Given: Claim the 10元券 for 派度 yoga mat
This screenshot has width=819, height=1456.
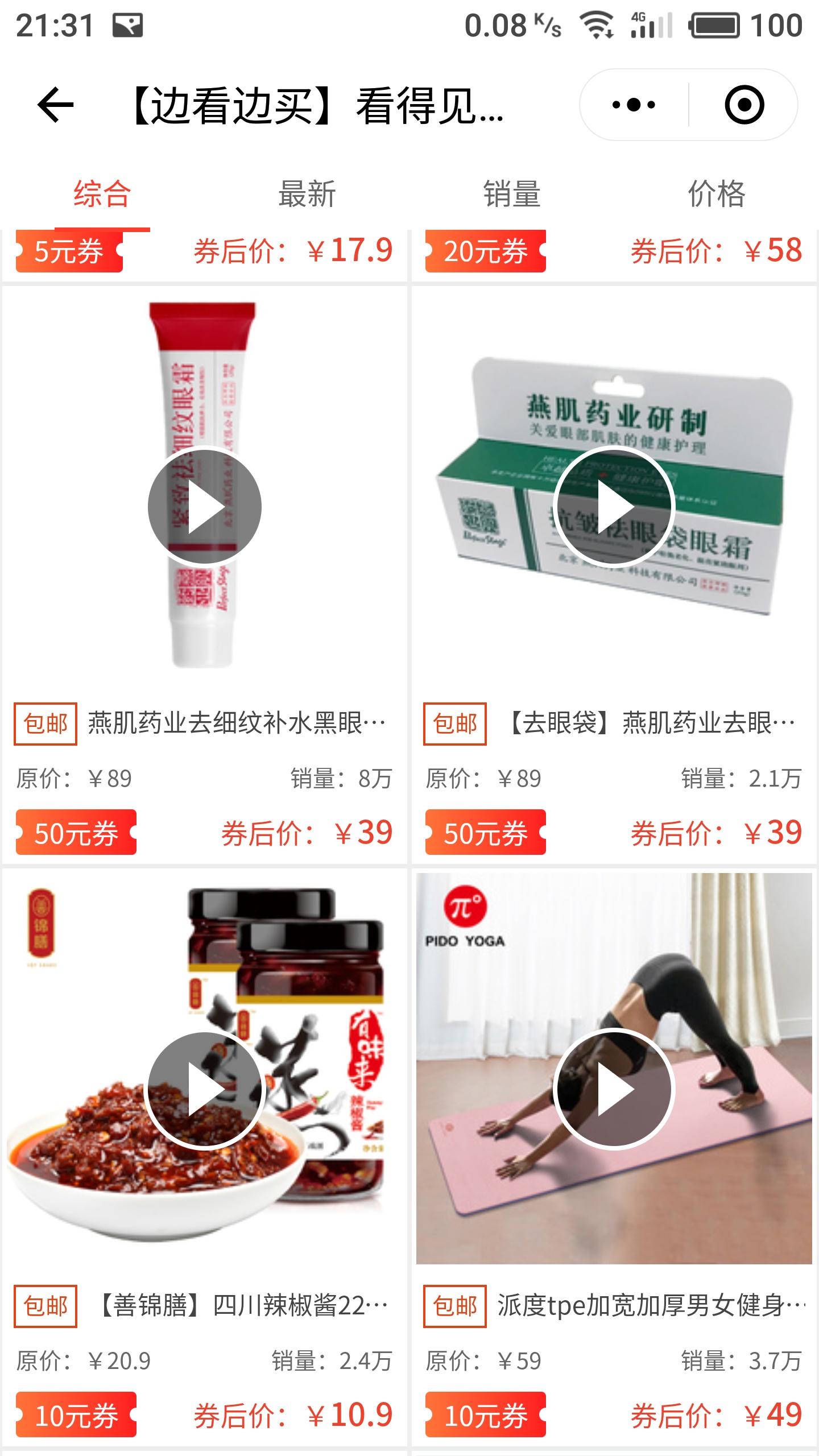Looking at the screenshot, I should (x=486, y=1415).
